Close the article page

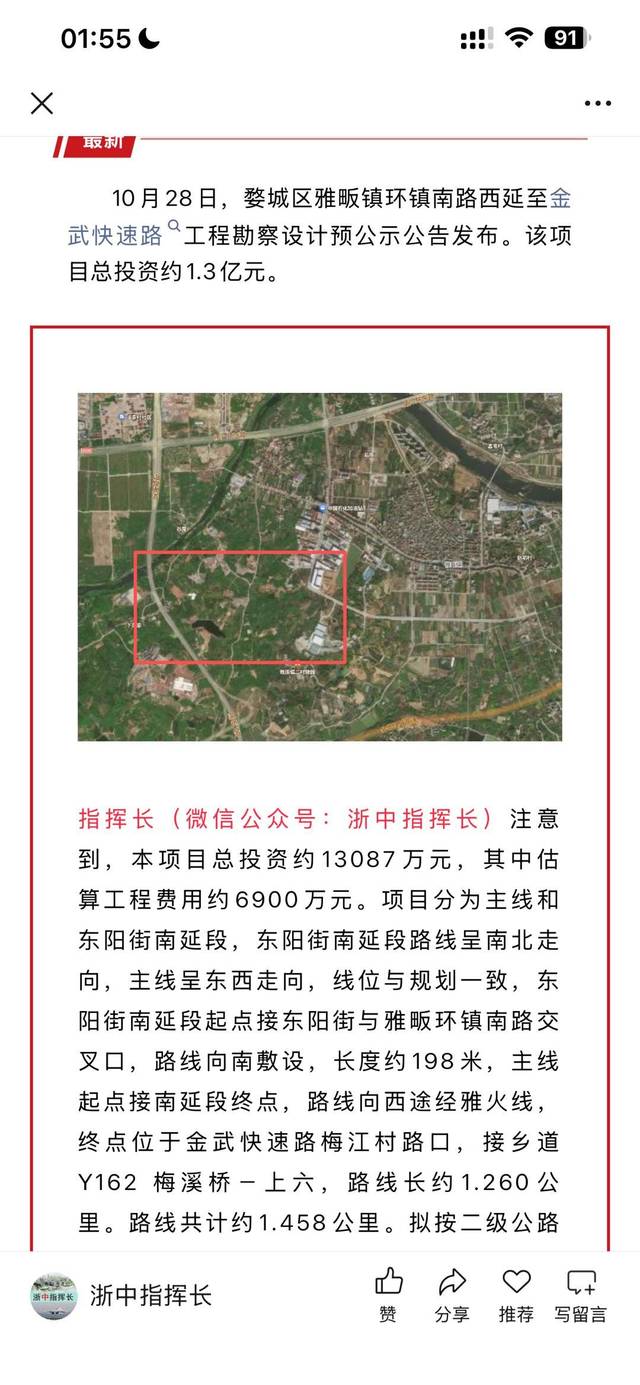click(41, 103)
